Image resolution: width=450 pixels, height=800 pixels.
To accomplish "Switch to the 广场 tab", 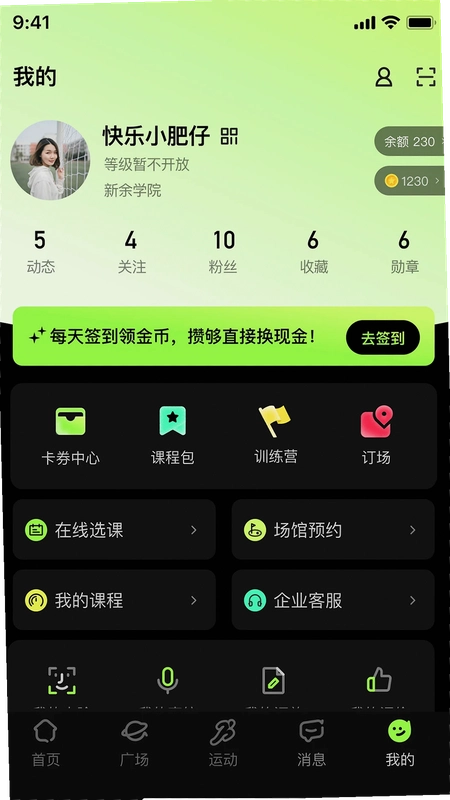I will click(134, 743).
